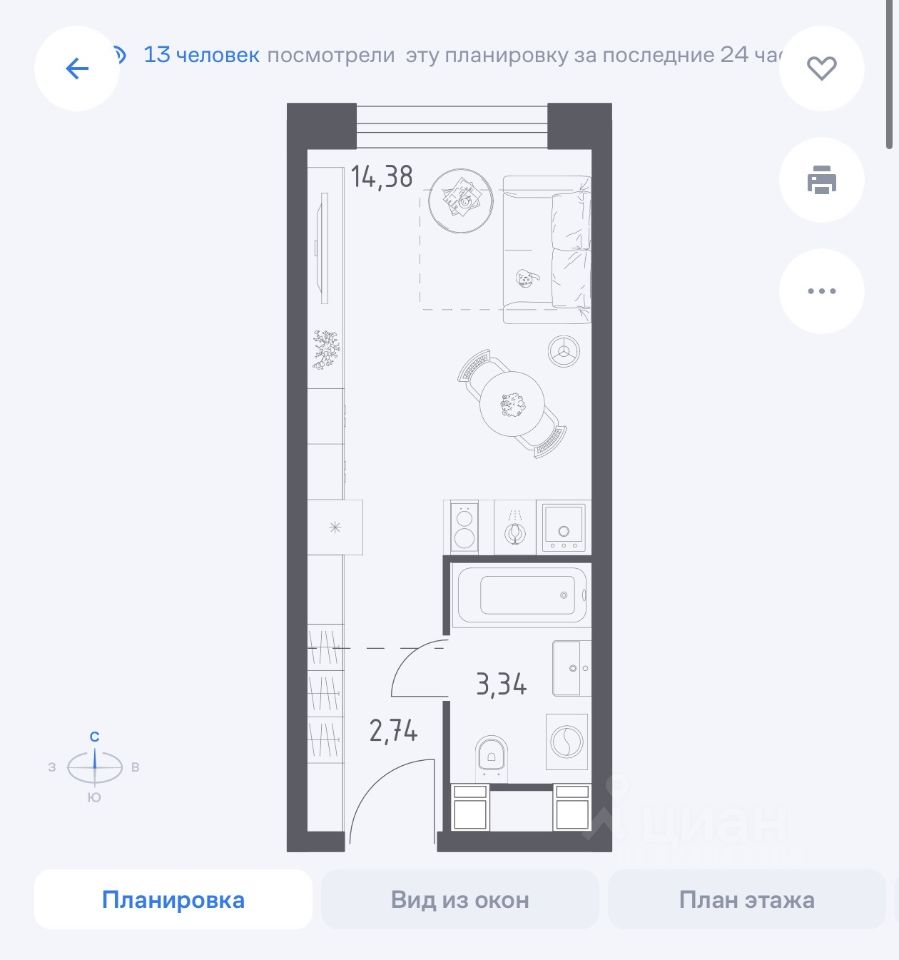899x960 pixels.
Task: Open the three-dot overflow menu
Action: point(821,291)
